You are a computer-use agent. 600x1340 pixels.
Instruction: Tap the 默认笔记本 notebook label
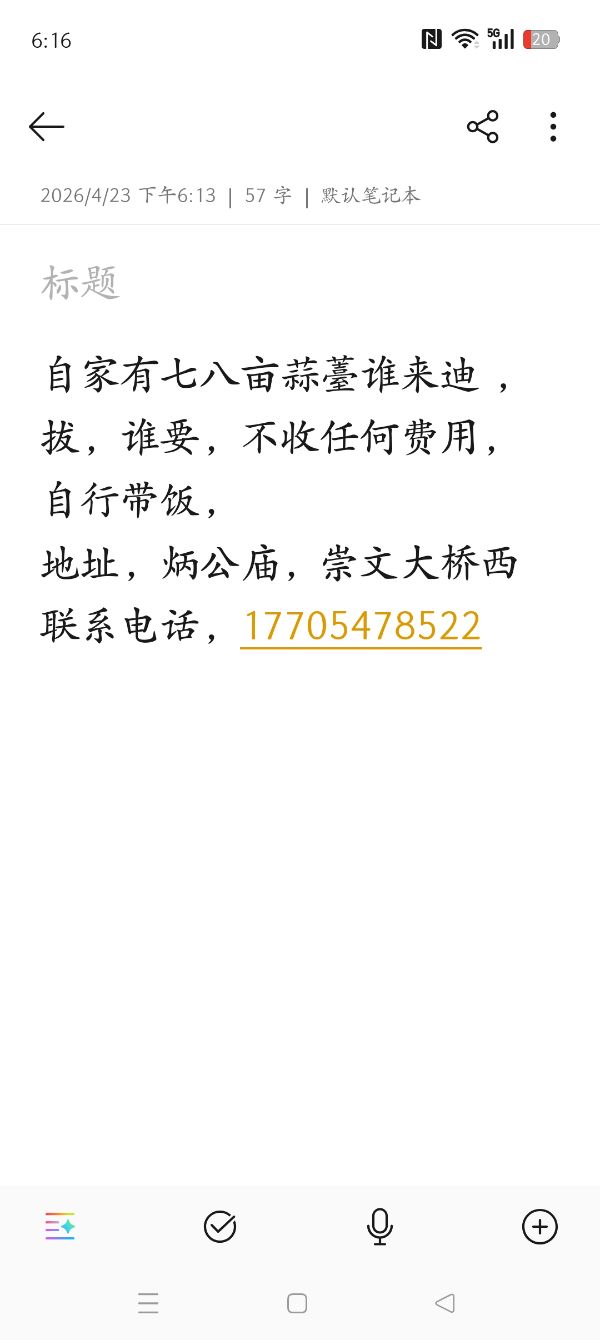pos(370,195)
